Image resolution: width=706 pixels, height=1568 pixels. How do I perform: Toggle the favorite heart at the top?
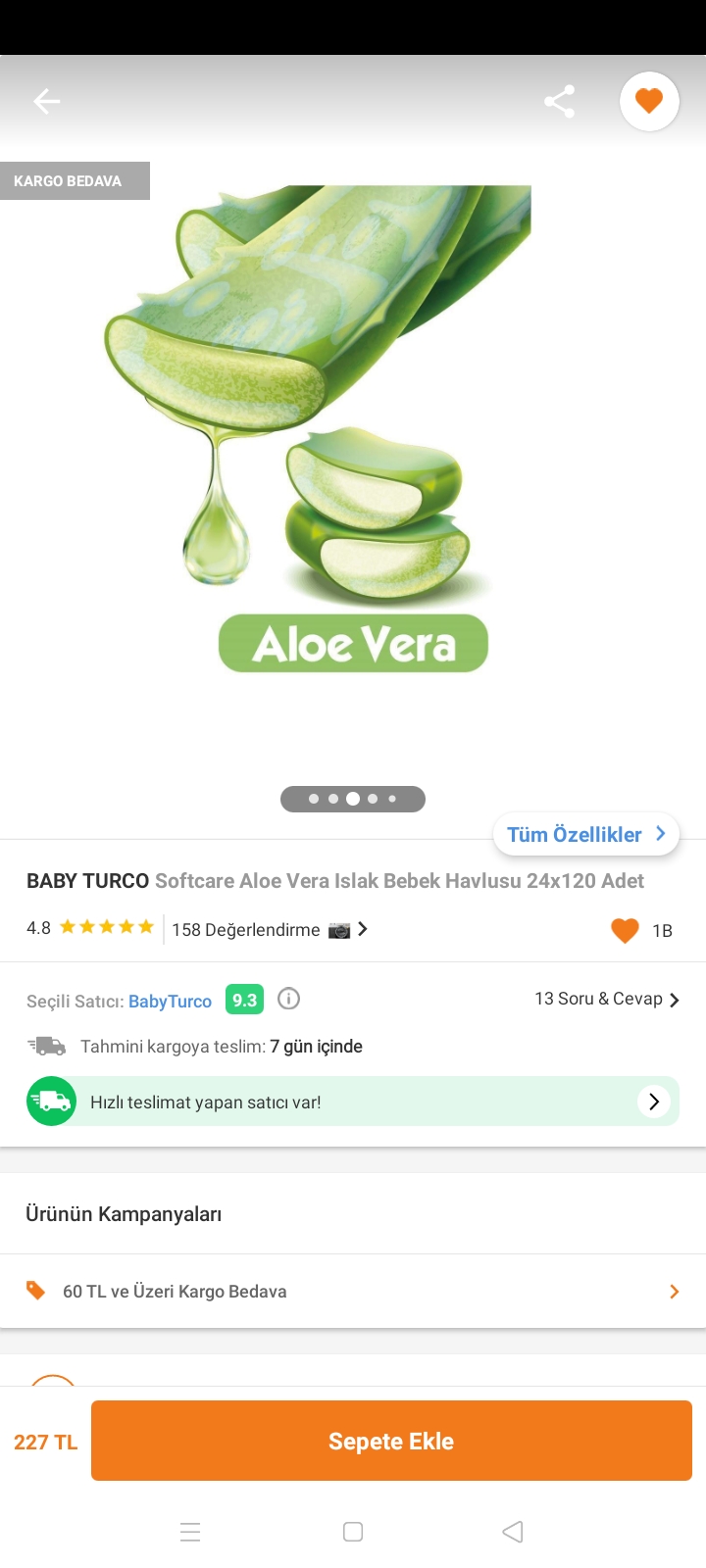[x=649, y=101]
